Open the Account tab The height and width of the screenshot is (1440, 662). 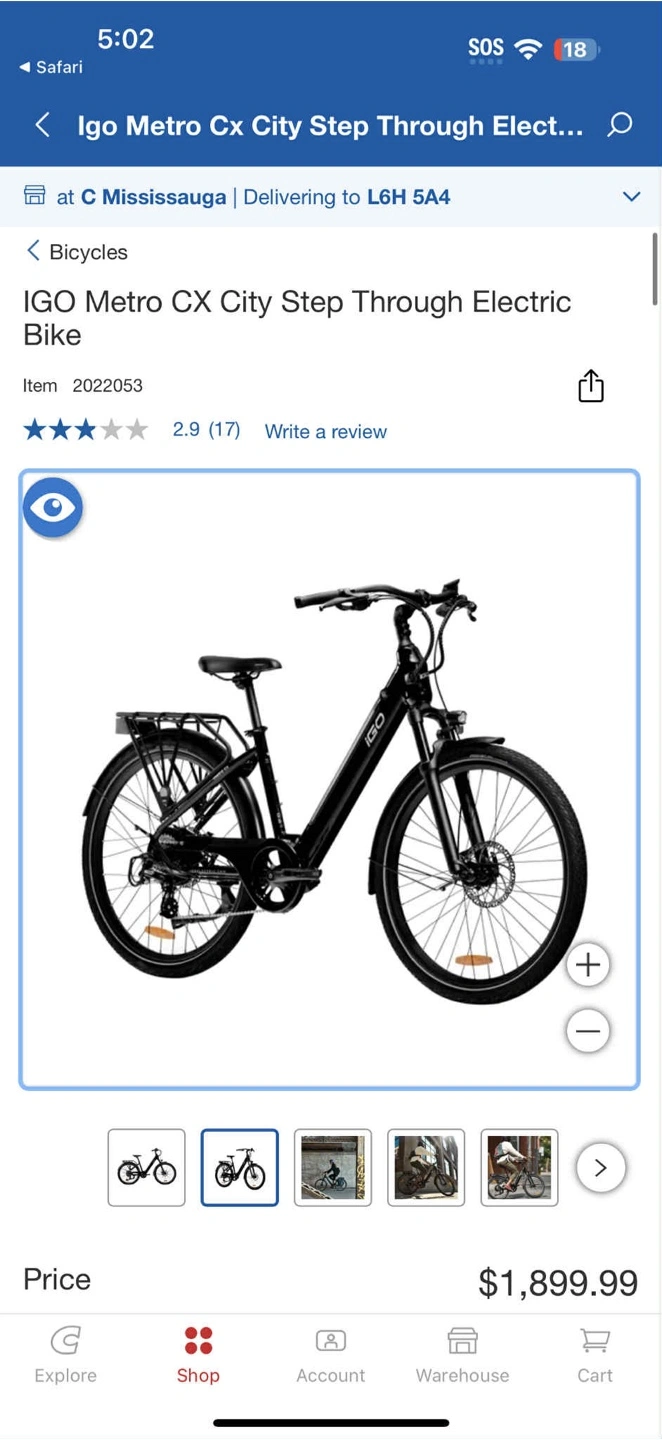[331, 1355]
